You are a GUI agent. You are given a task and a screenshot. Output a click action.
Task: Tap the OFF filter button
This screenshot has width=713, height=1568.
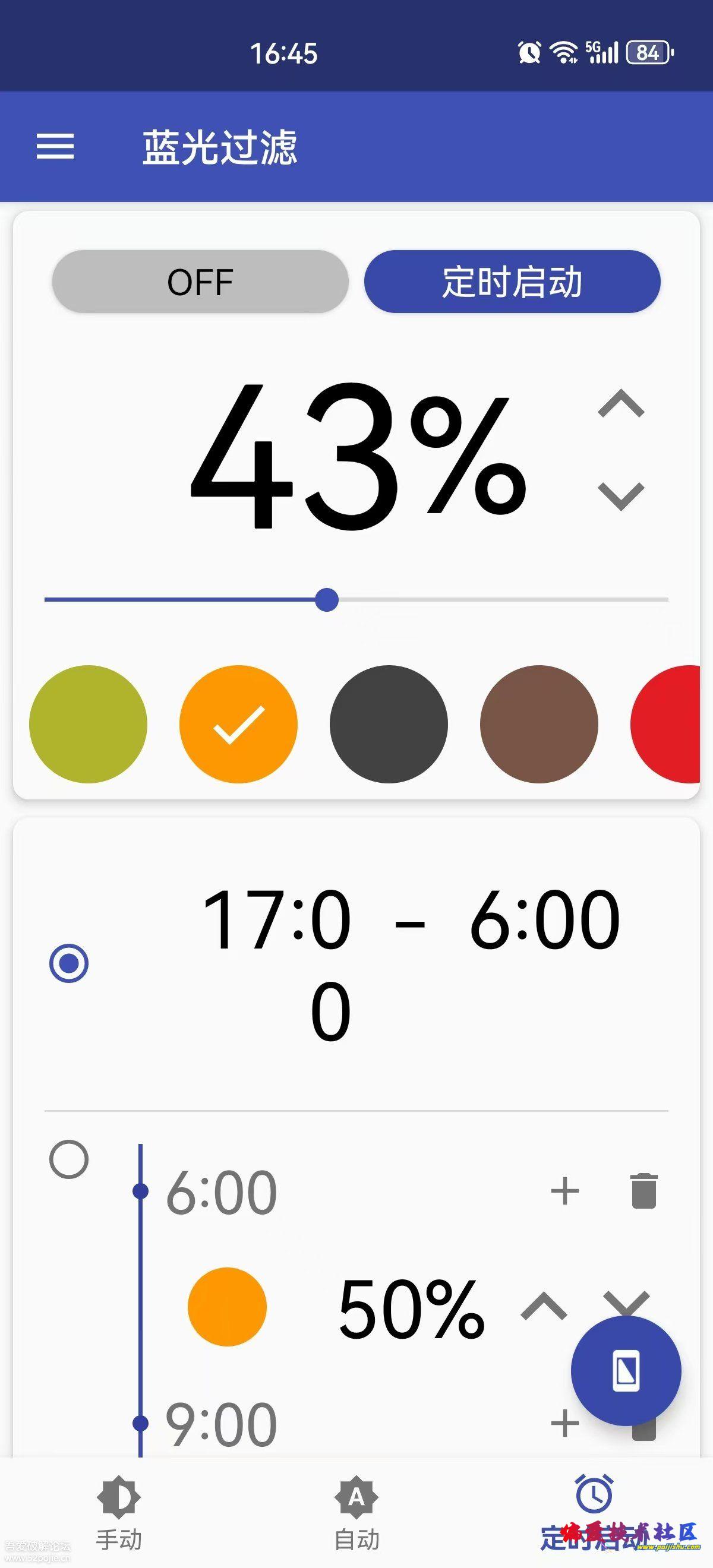tap(200, 282)
